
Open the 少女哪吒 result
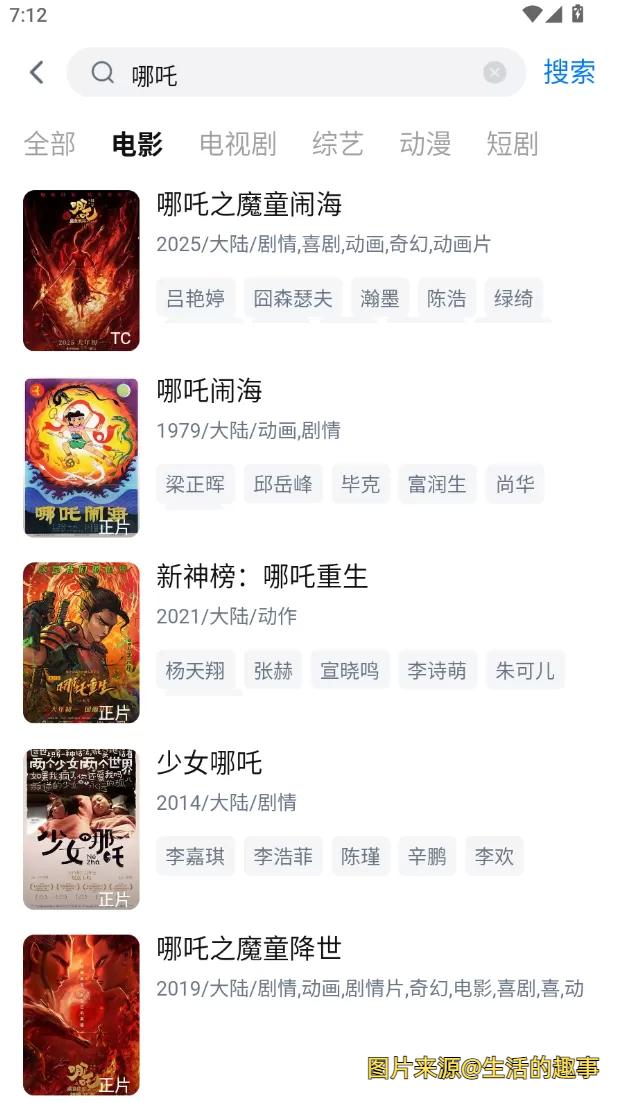(209, 763)
